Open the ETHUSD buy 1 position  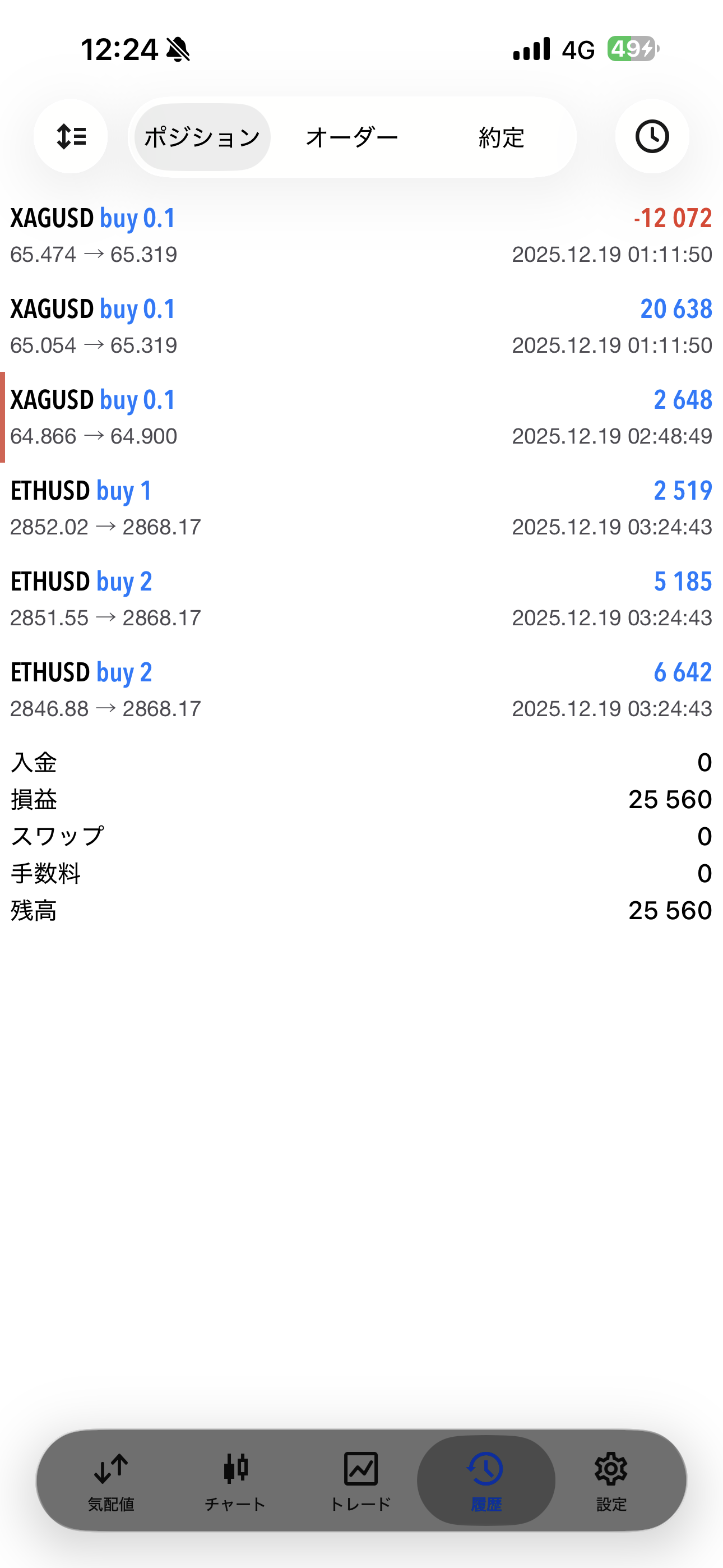click(x=361, y=508)
